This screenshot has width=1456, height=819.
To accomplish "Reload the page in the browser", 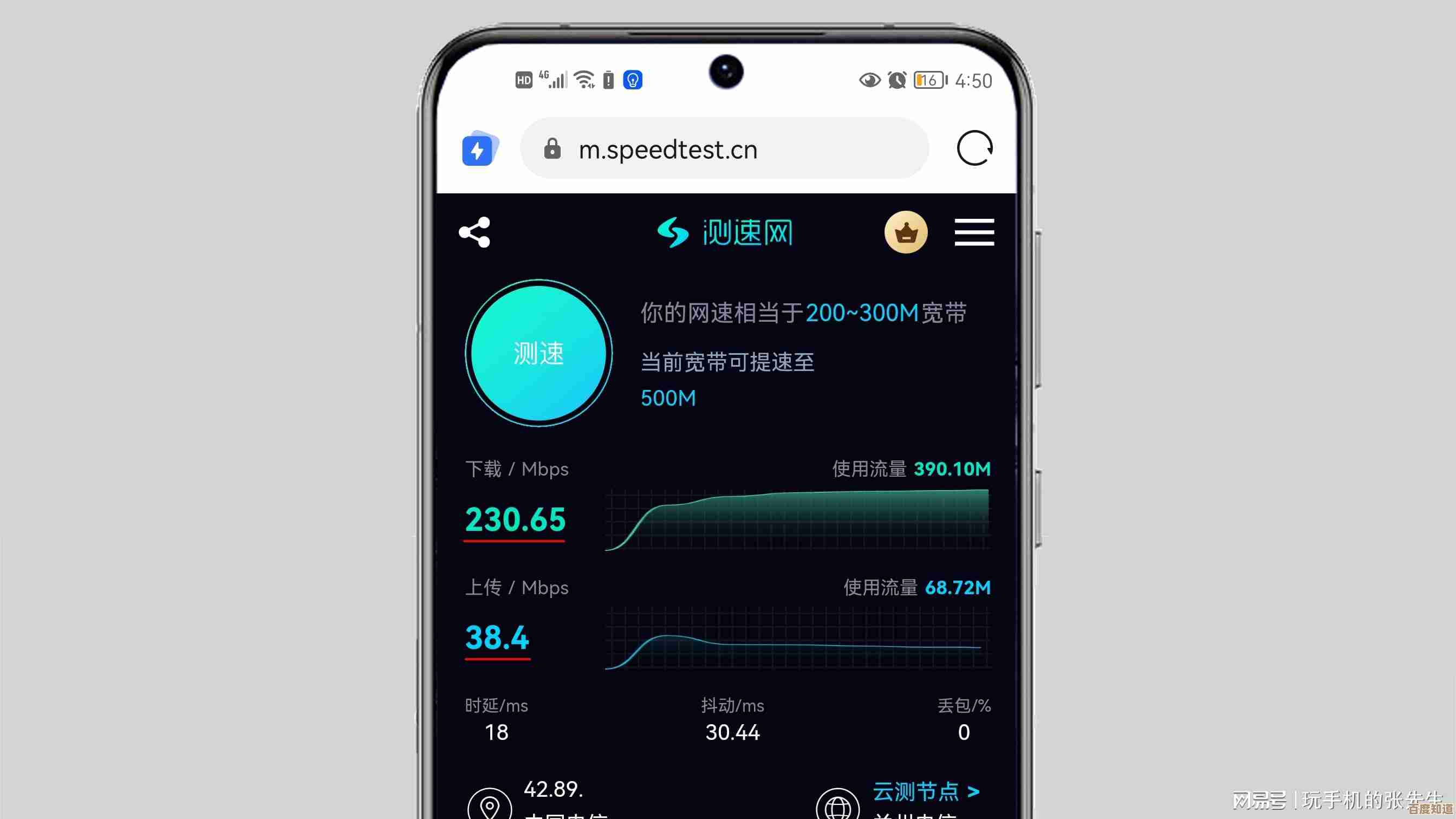I will (x=974, y=148).
